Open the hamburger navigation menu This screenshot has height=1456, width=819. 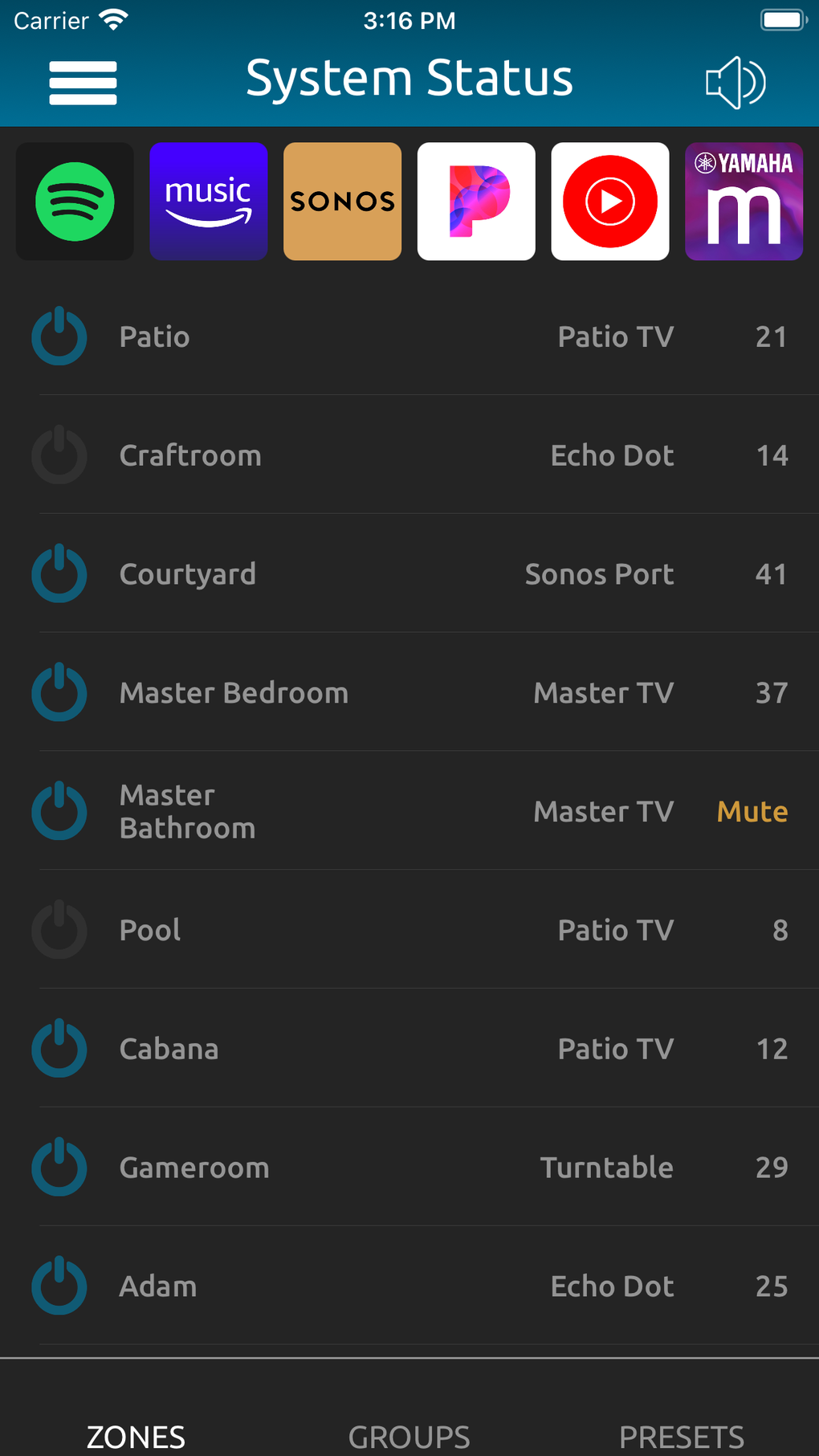coord(83,81)
